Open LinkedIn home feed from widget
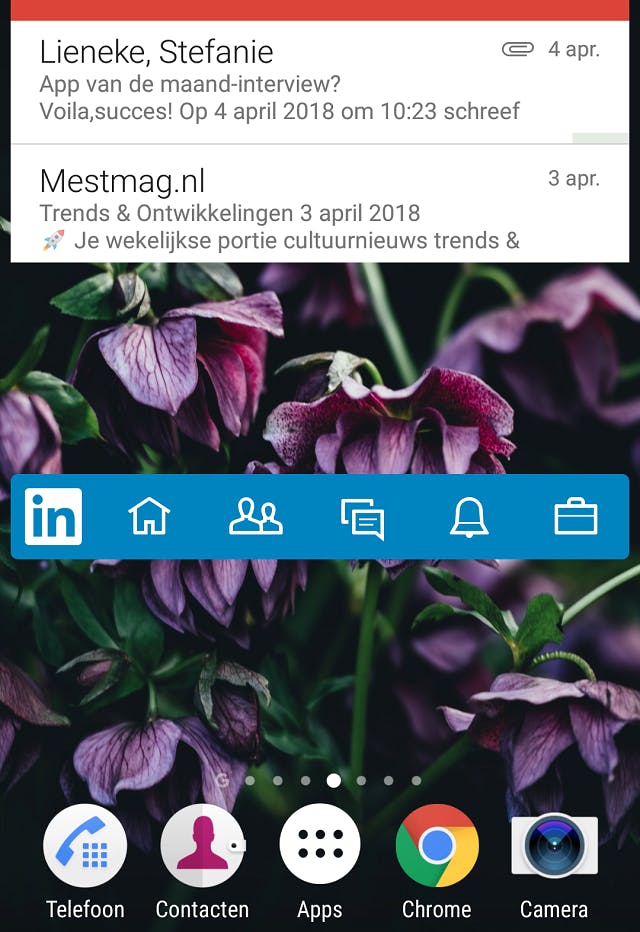 coord(149,517)
